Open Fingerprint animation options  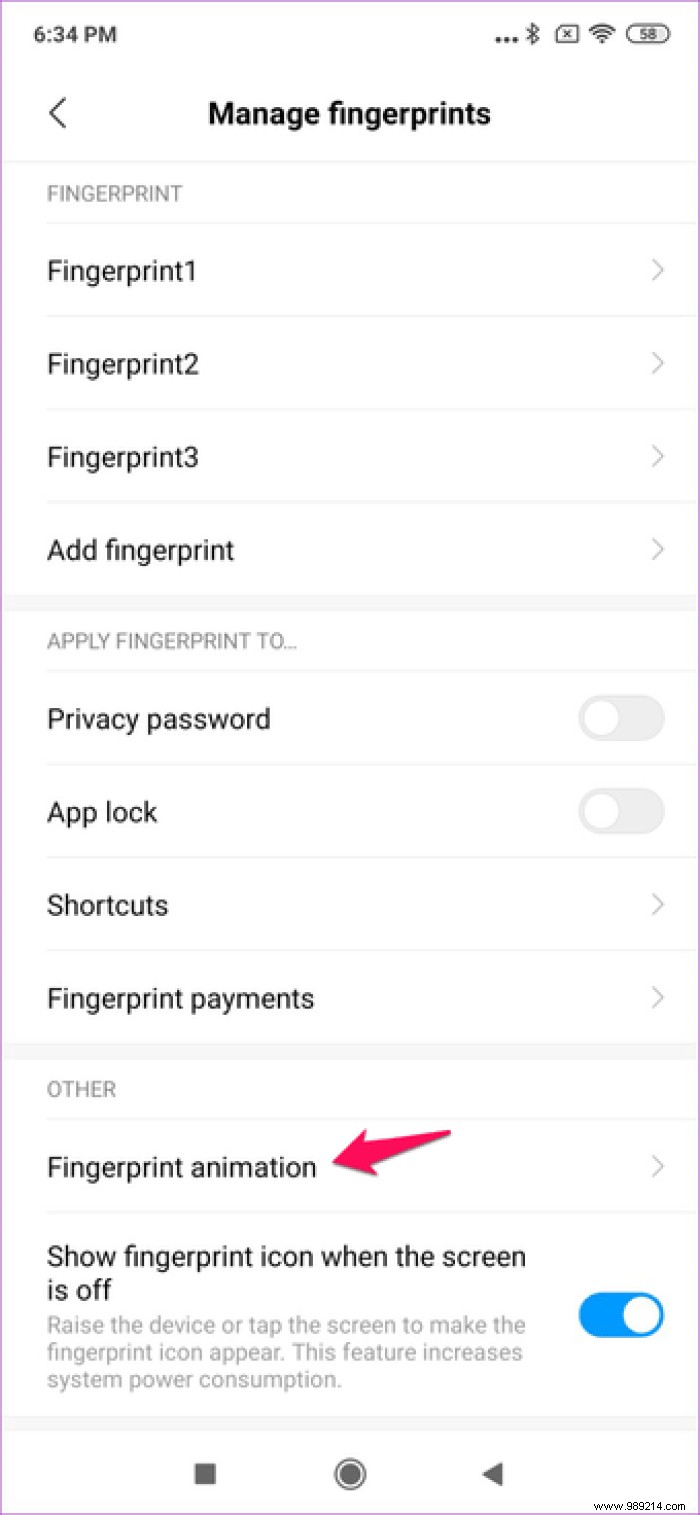click(350, 1166)
